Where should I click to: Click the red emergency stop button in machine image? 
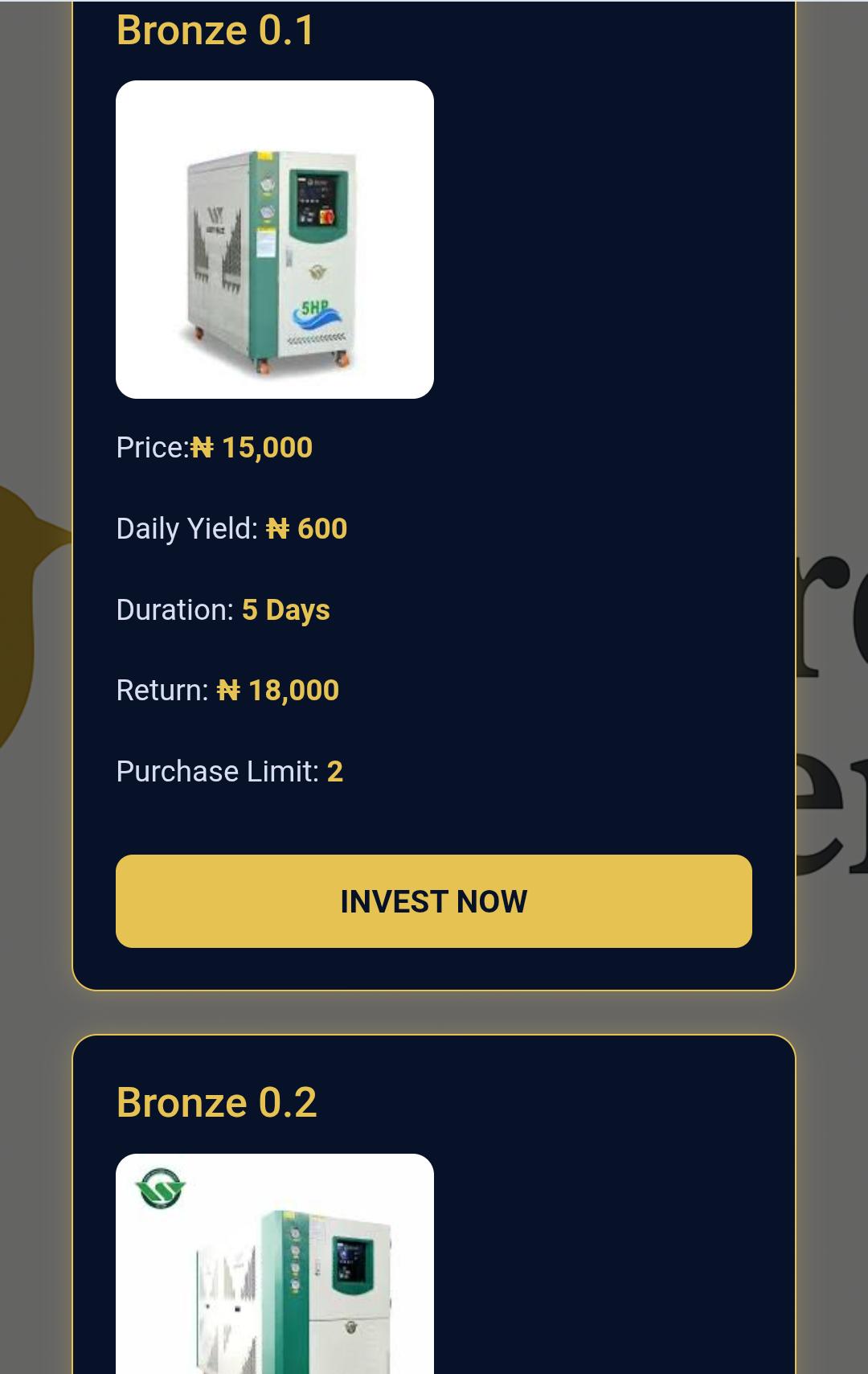[x=326, y=217]
